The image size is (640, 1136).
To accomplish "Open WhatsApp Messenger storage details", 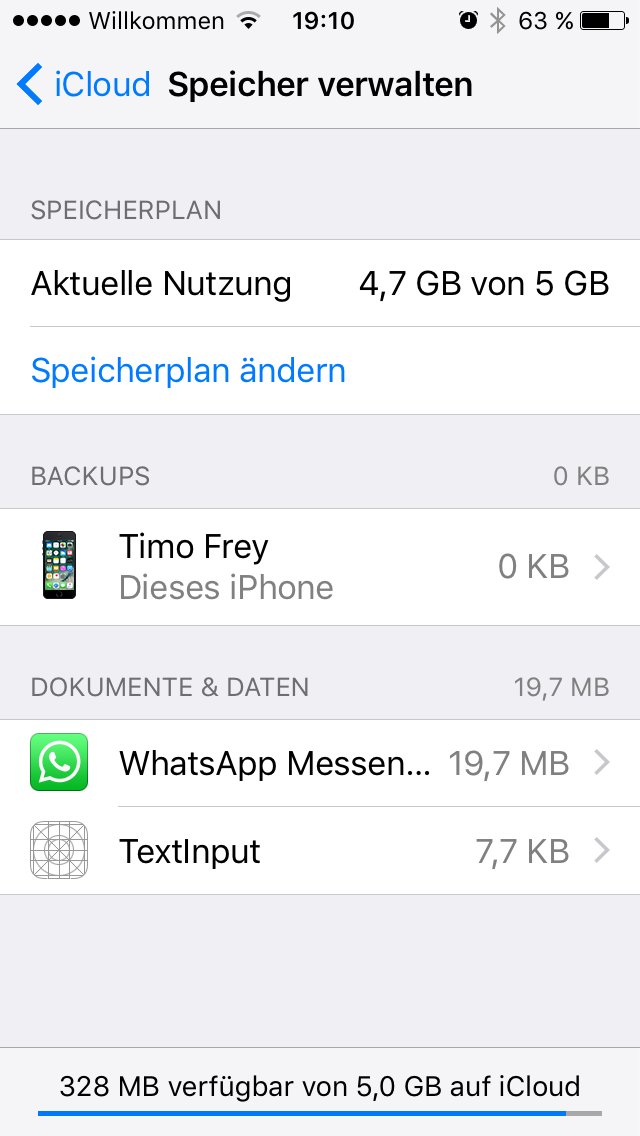I will 320,764.
